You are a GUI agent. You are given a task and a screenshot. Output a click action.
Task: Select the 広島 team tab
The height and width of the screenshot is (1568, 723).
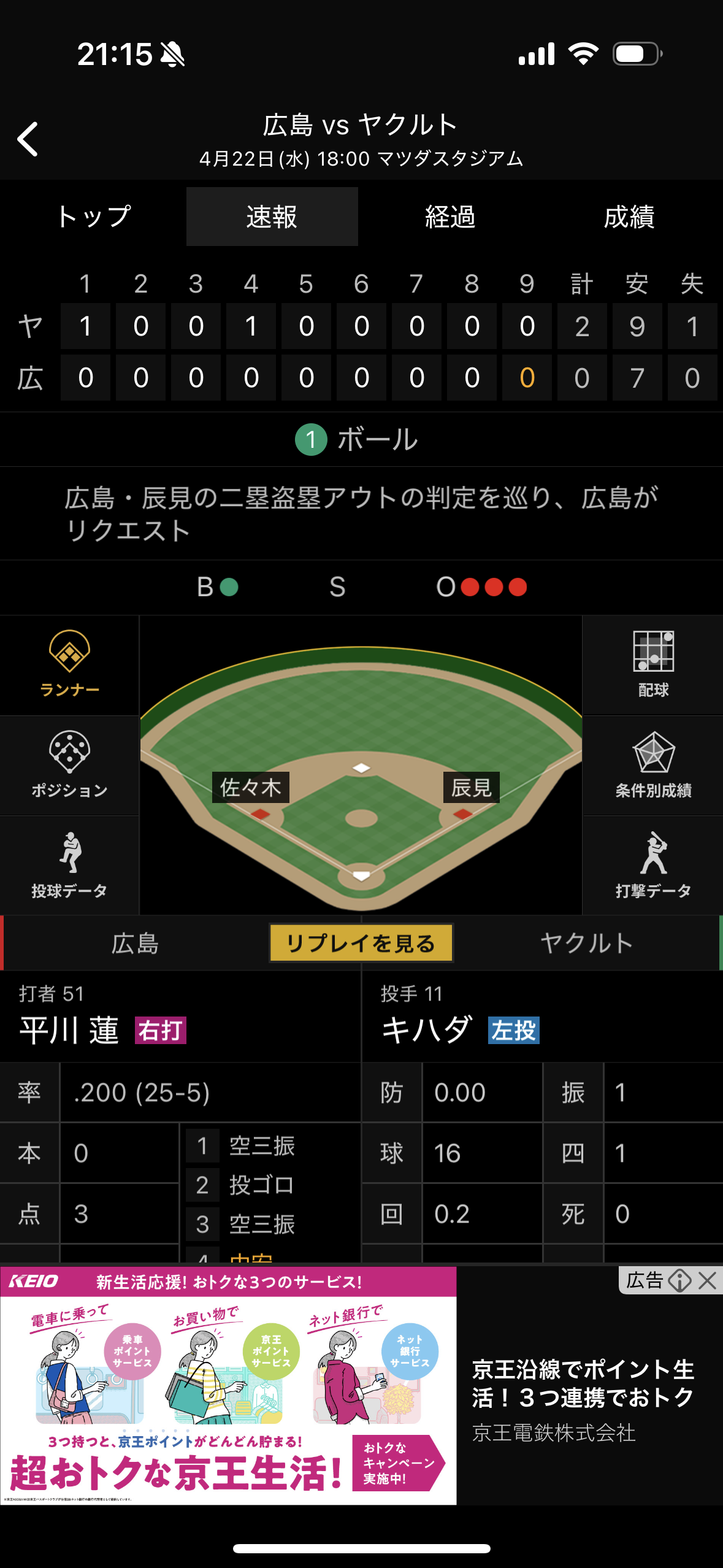tap(135, 943)
